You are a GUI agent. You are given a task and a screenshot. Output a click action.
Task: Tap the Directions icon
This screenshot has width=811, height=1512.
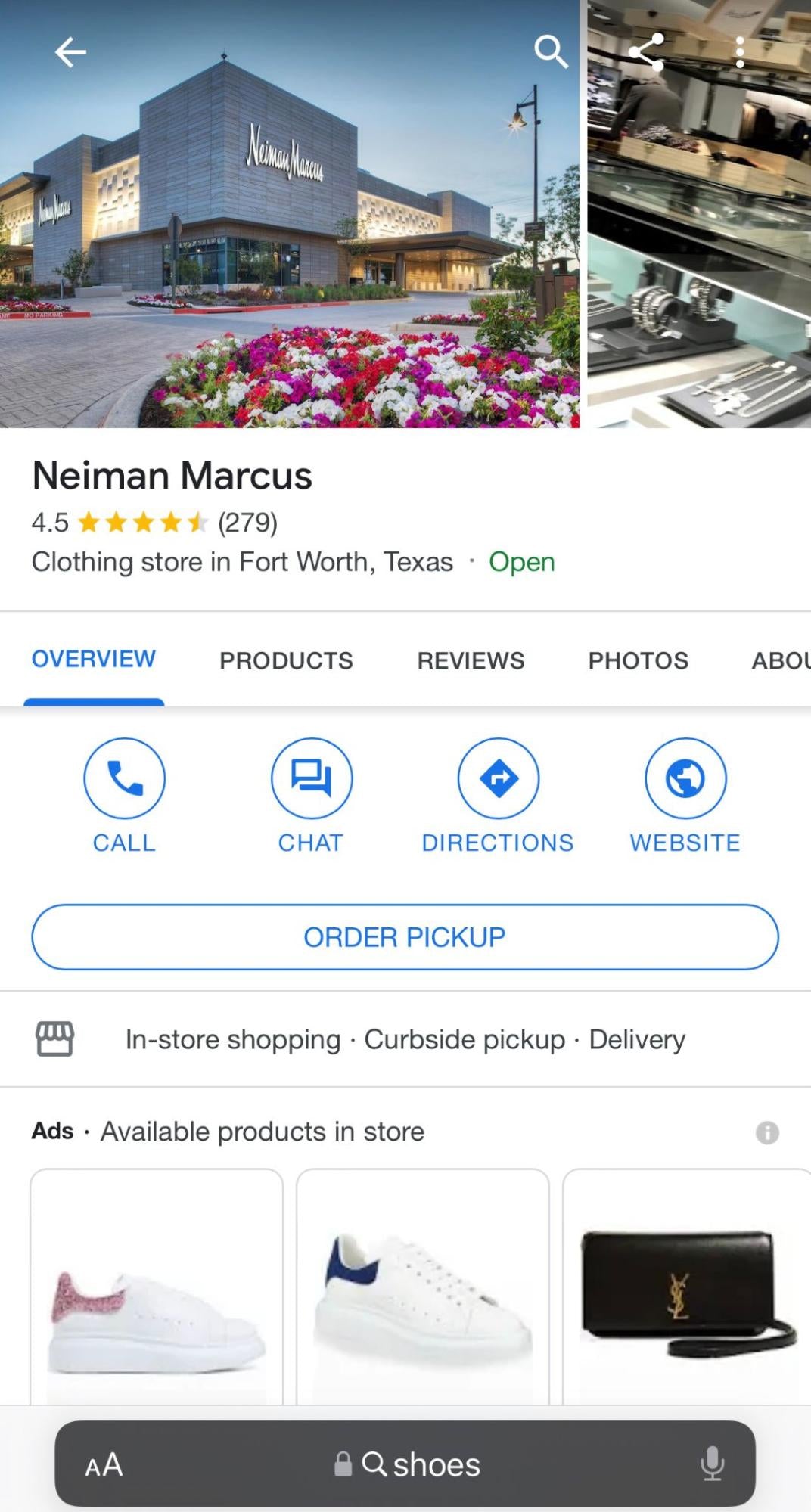click(x=498, y=778)
